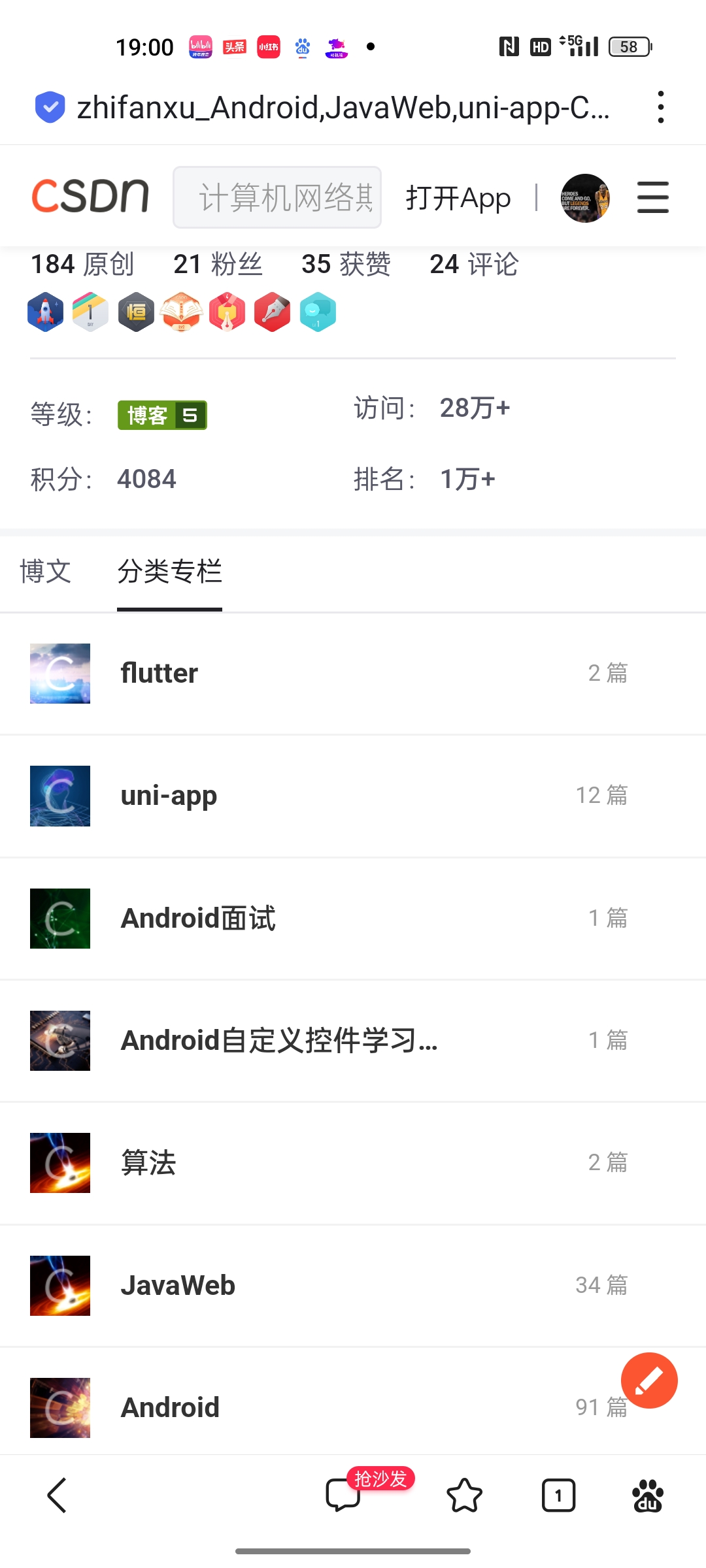Screen dimensions: 706x1568
Task: Open the JavaWeb column
Action: (177, 1285)
